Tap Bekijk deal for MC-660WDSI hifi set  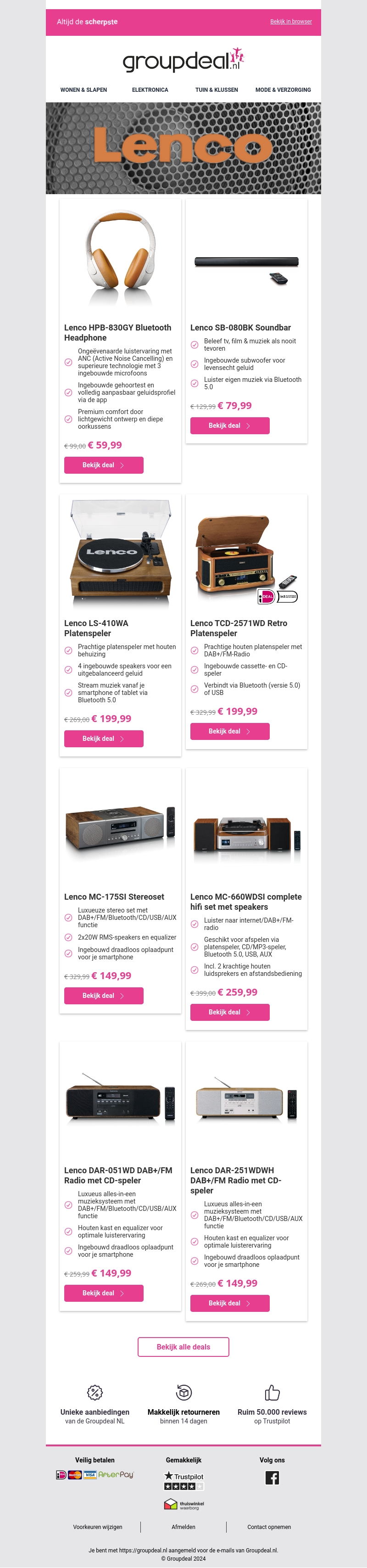coord(229,1012)
